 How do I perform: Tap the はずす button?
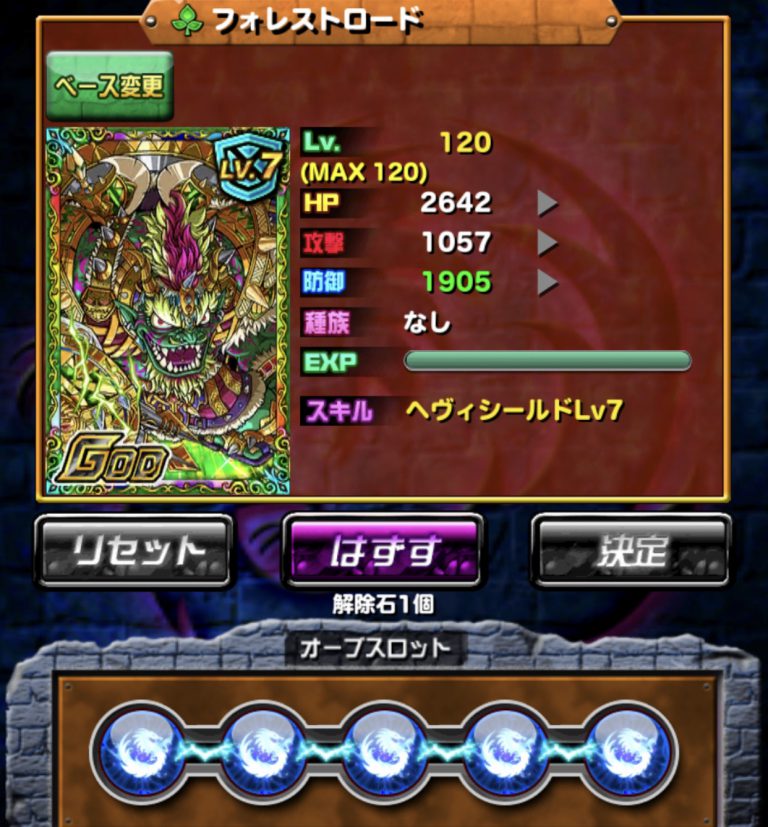(383, 550)
